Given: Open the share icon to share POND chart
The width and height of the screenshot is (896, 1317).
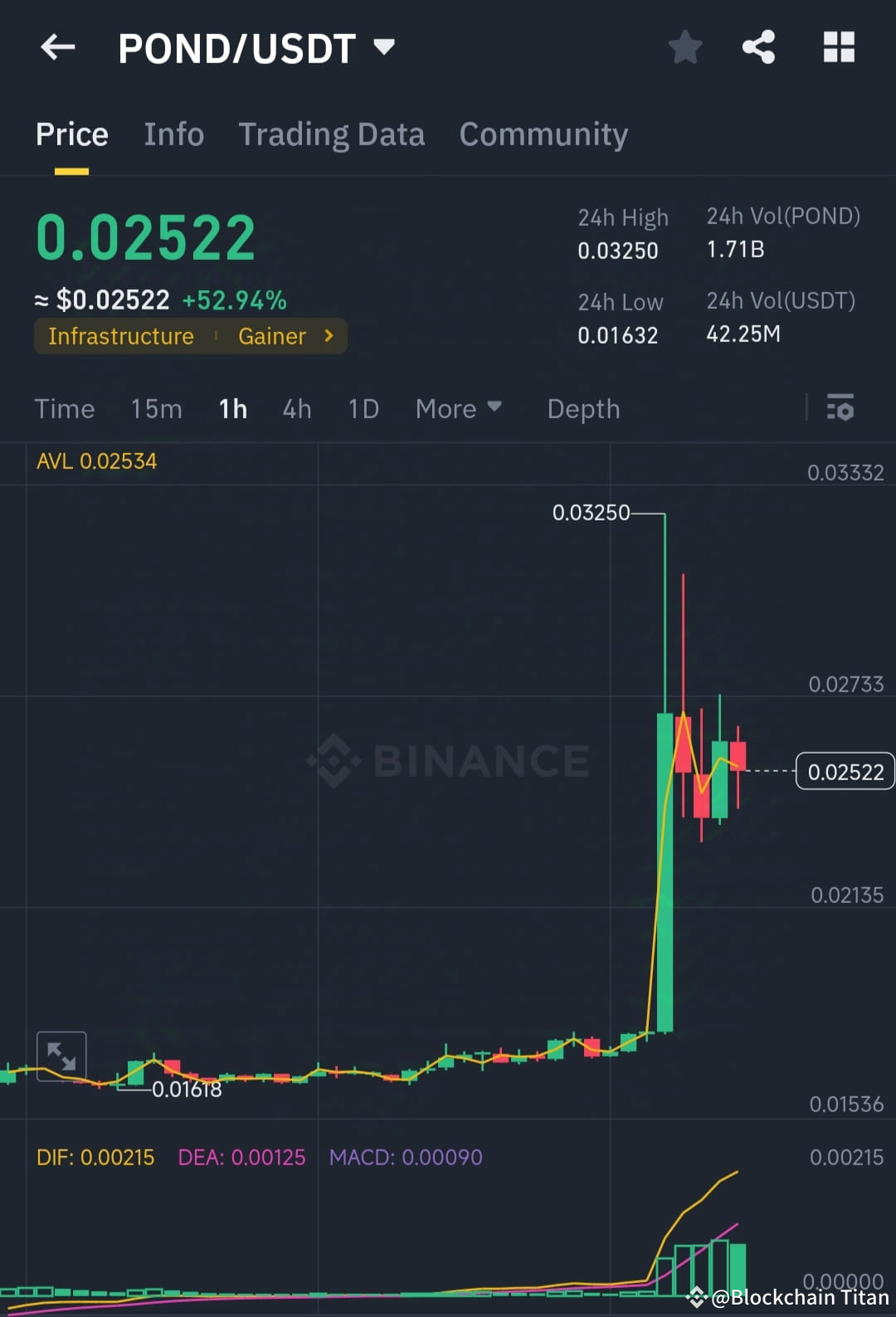Looking at the screenshot, I should pos(757,46).
